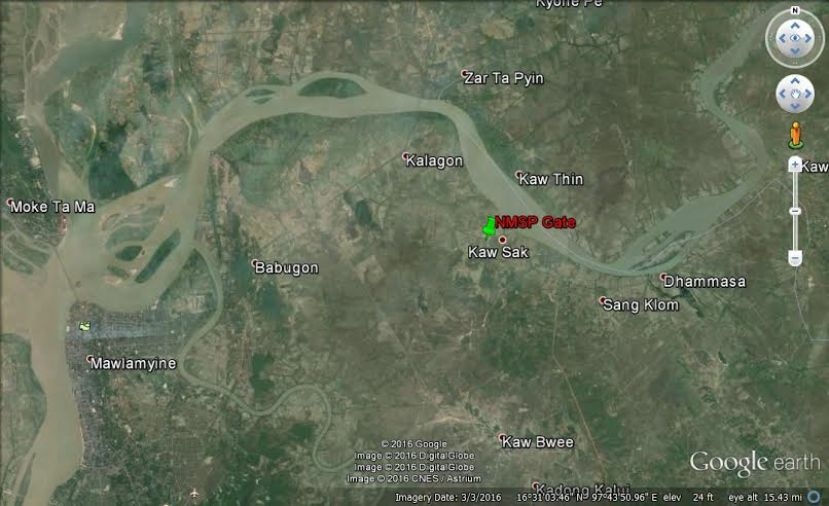Open the NMSP Gate green placemark
This screenshot has height=506, width=829.
(488, 228)
